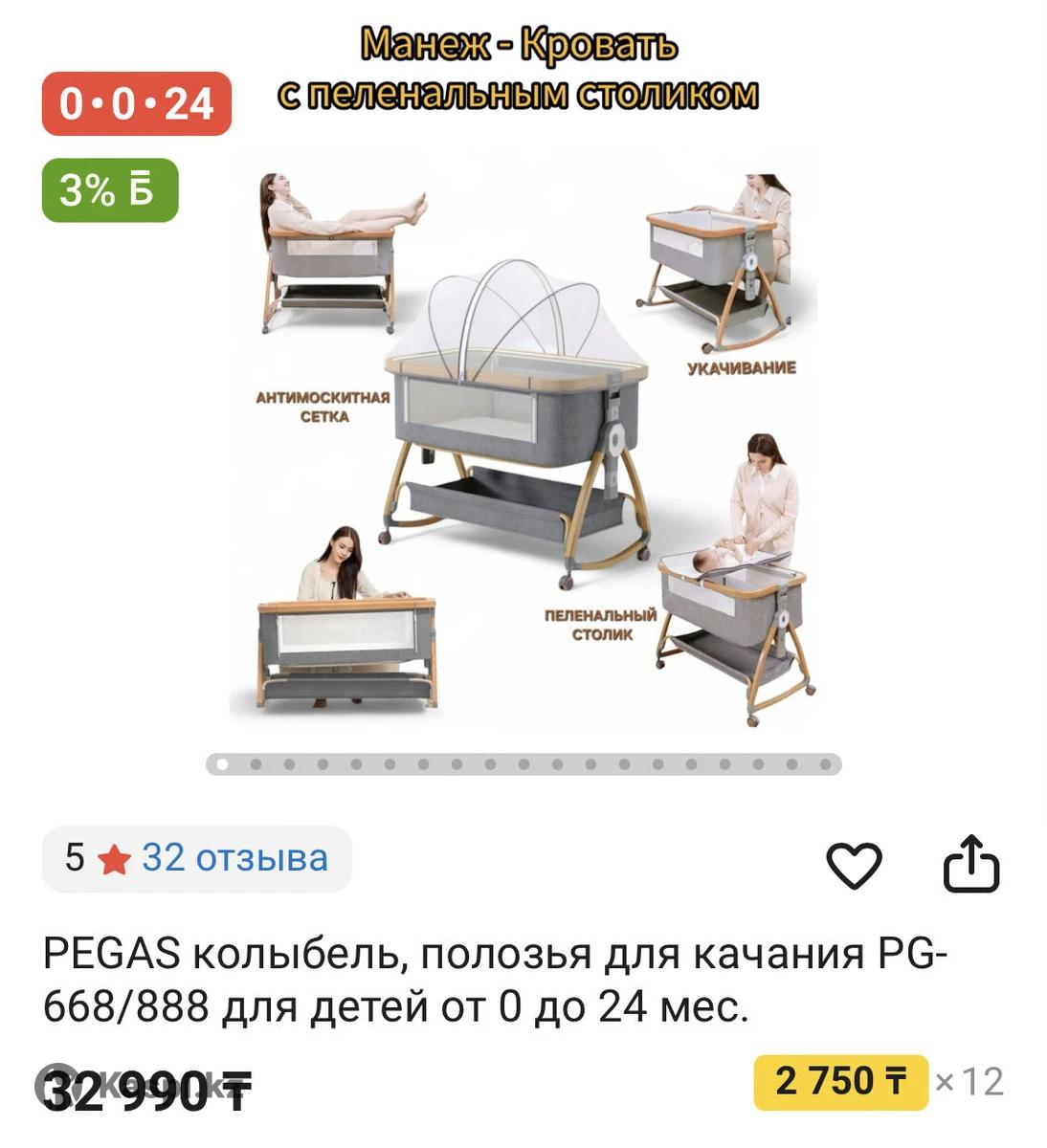Open the 32 отзыва reviews link
The image size is (1047, 1148).
tap(234, 858)
